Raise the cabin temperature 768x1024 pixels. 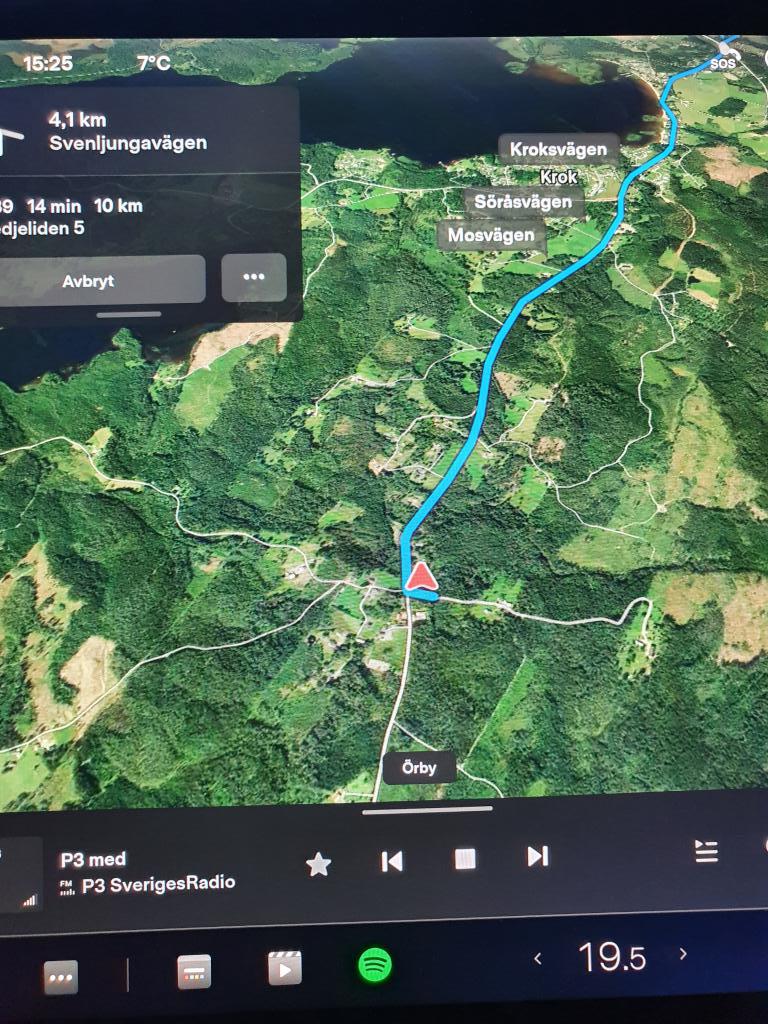point(683,954)
